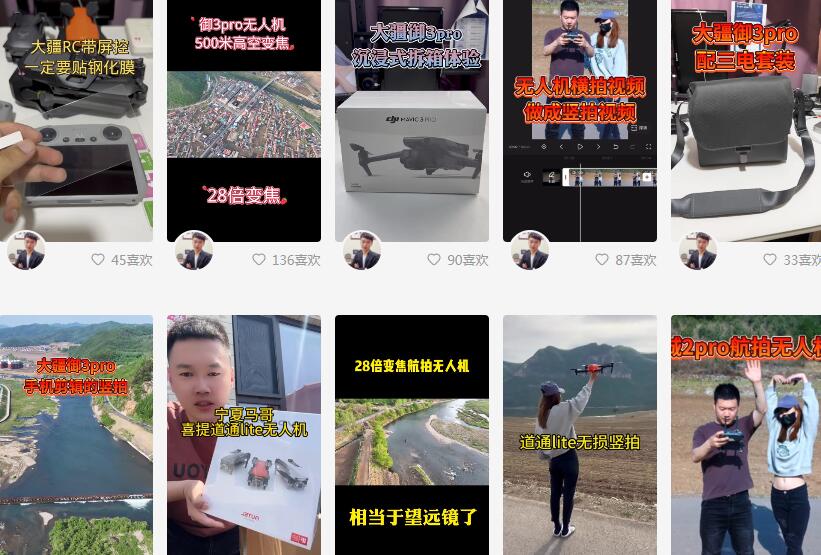Open the 大疆御3pro配三电套装 video

coord(746,120)
